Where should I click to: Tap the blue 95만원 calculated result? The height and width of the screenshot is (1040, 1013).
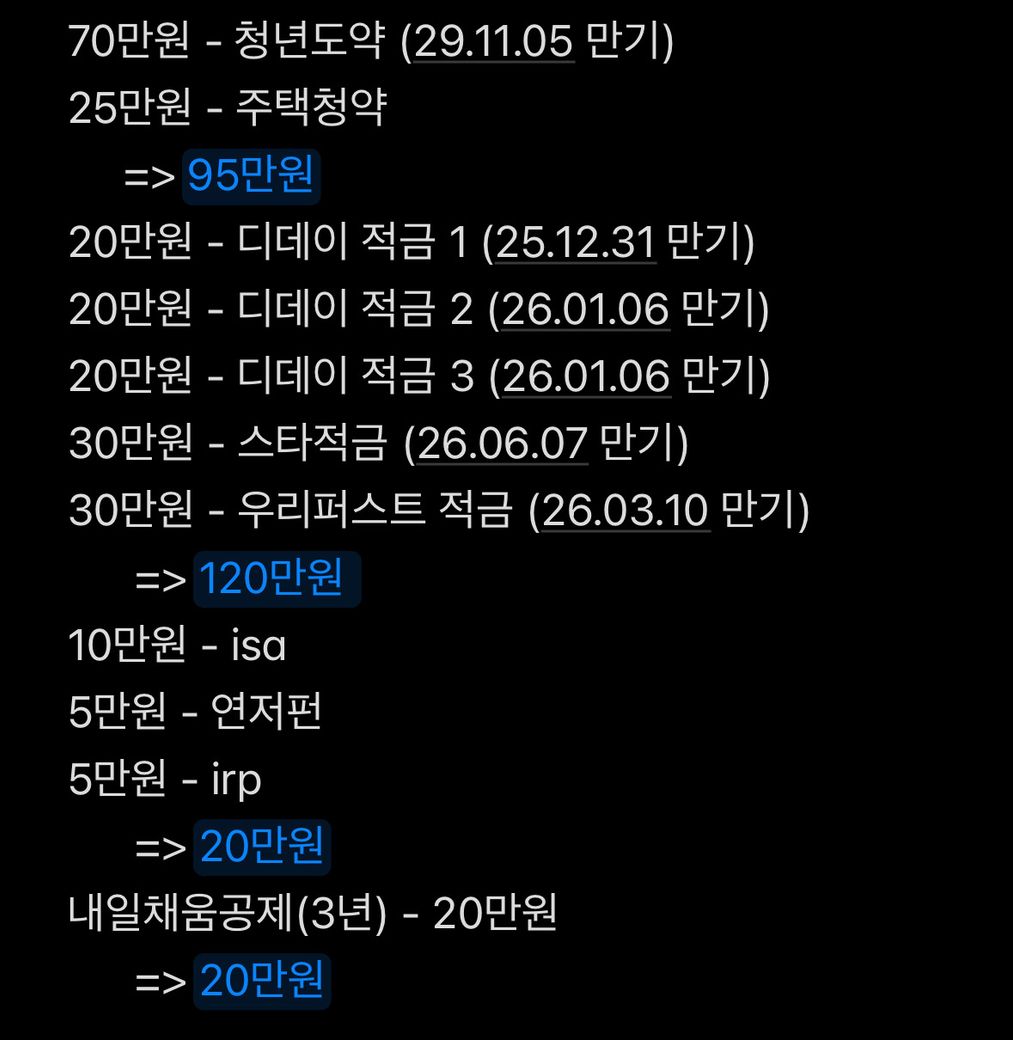pos(251,176)
